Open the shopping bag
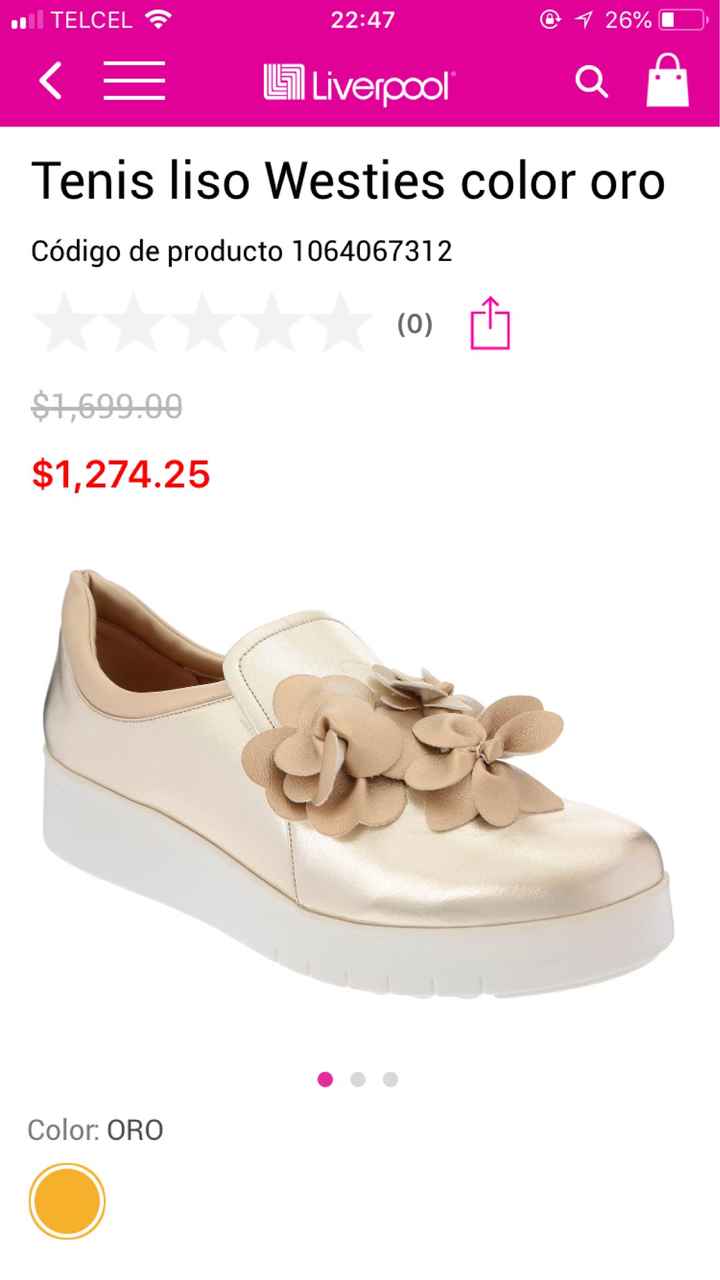 pyautogui.click(x=667, y=80)
